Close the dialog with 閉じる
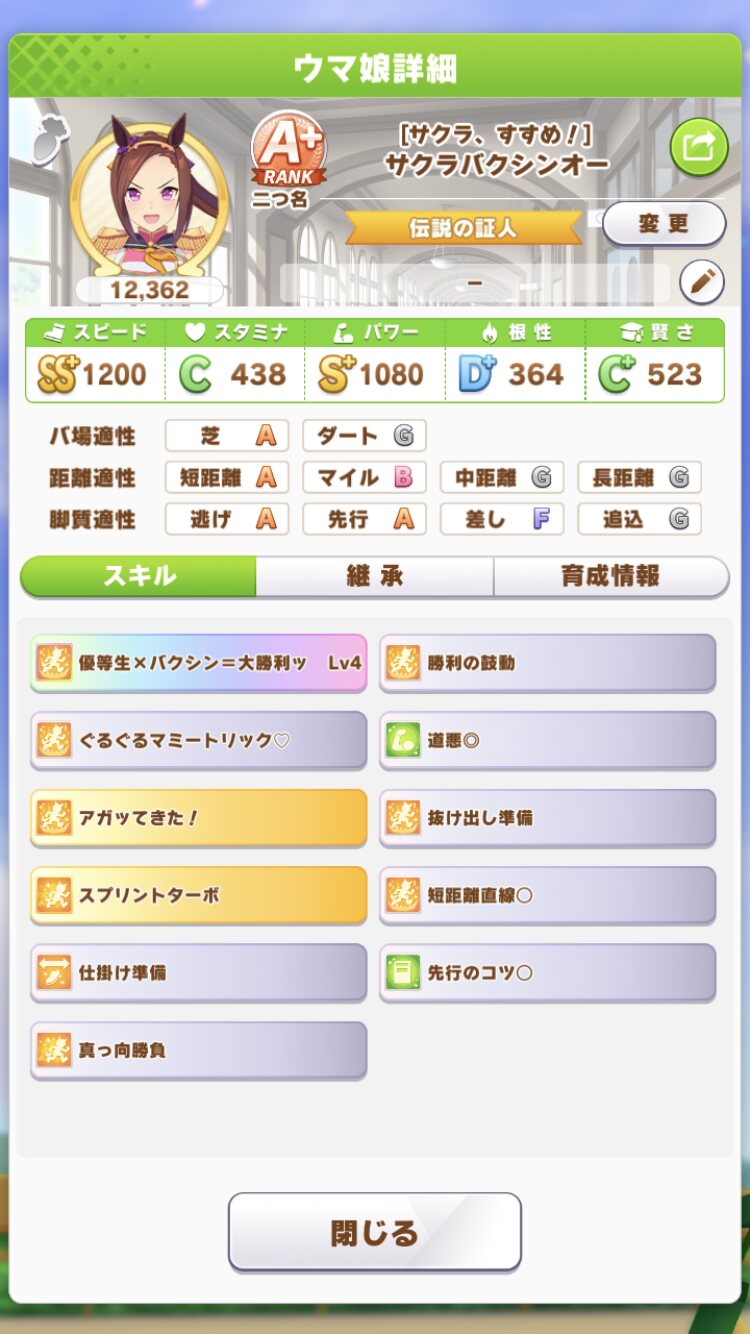Image resolution: width=750 pixels, height=1334 pixels. pyautogui.click(x=374, y=1232)
